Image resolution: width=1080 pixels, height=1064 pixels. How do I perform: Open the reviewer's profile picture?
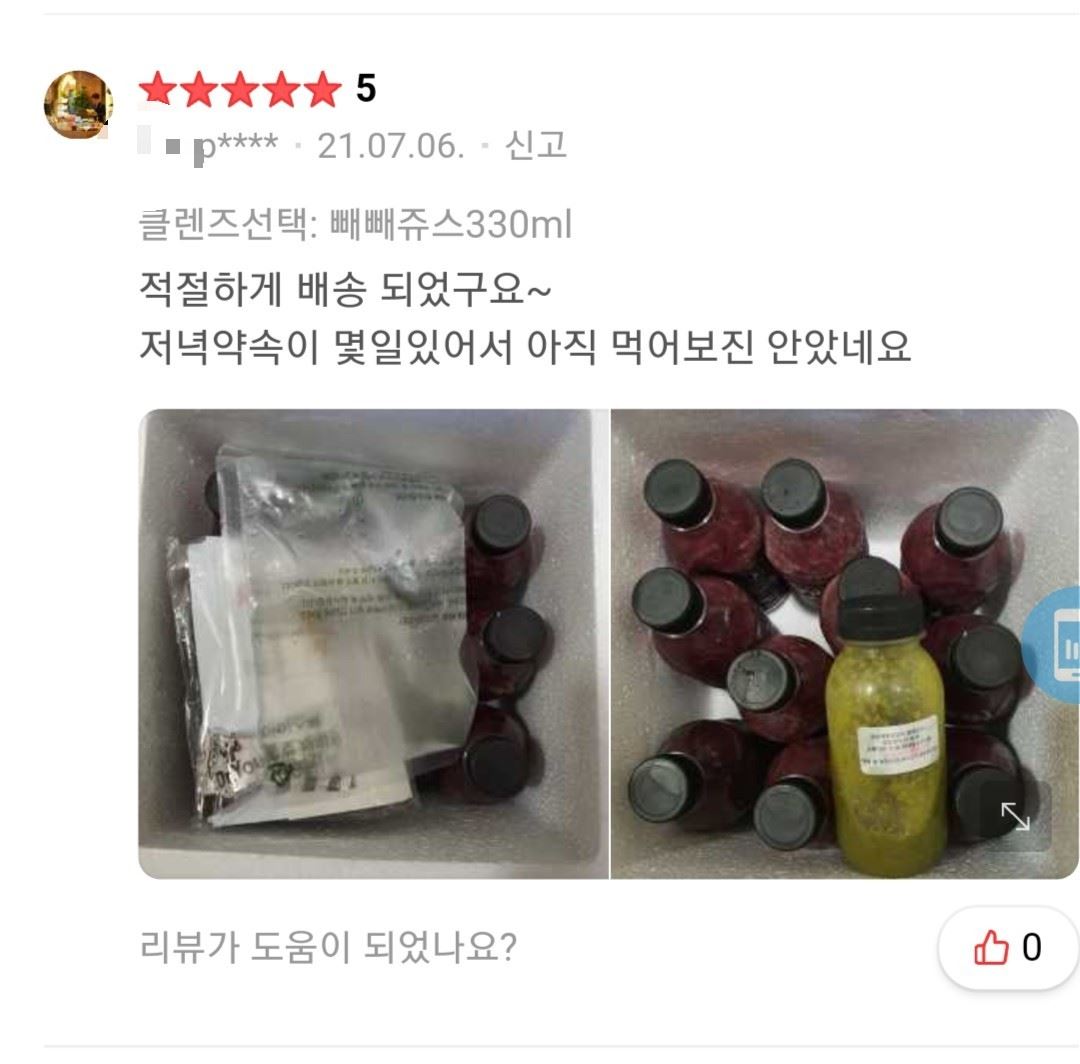point(78,104)
